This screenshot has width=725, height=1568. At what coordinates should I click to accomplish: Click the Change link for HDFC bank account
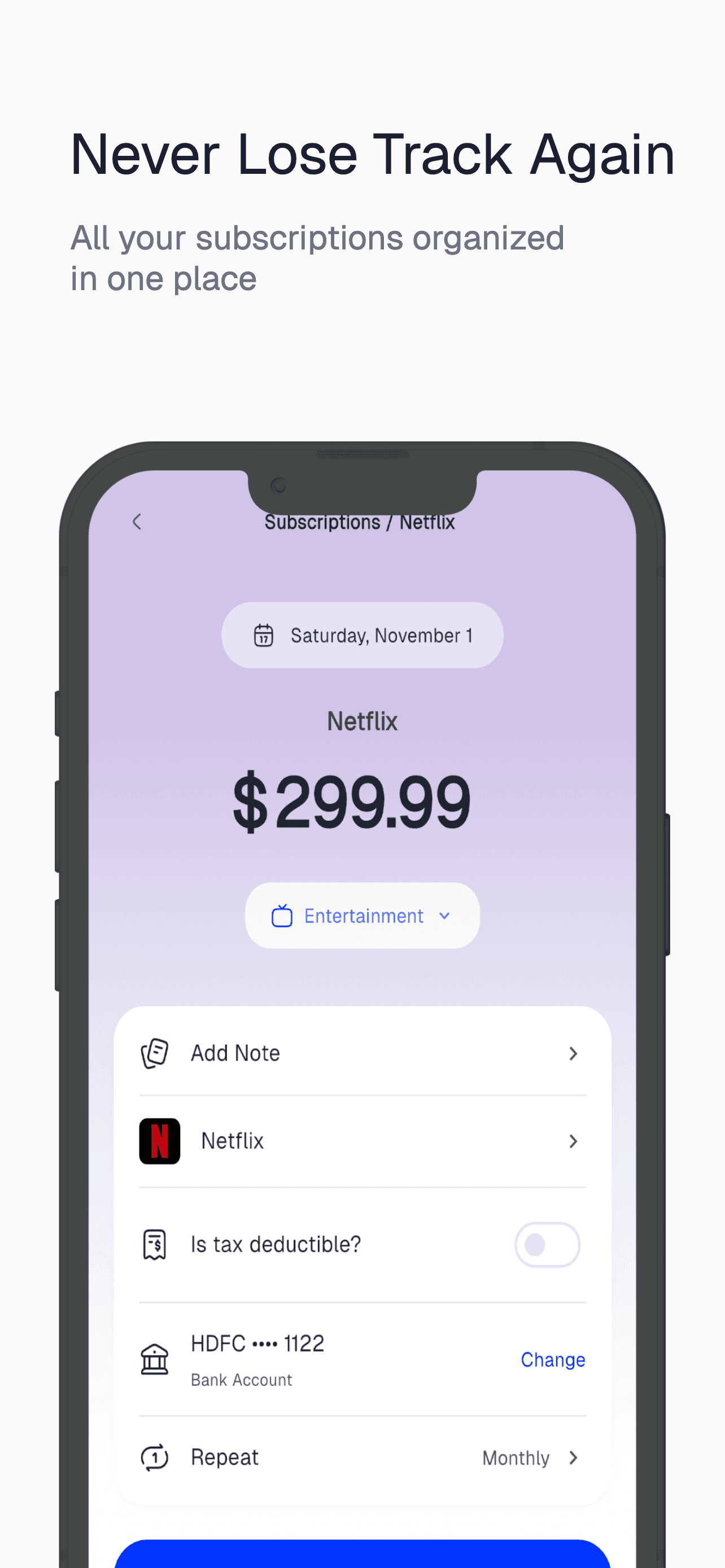[x=552, y=1359]
